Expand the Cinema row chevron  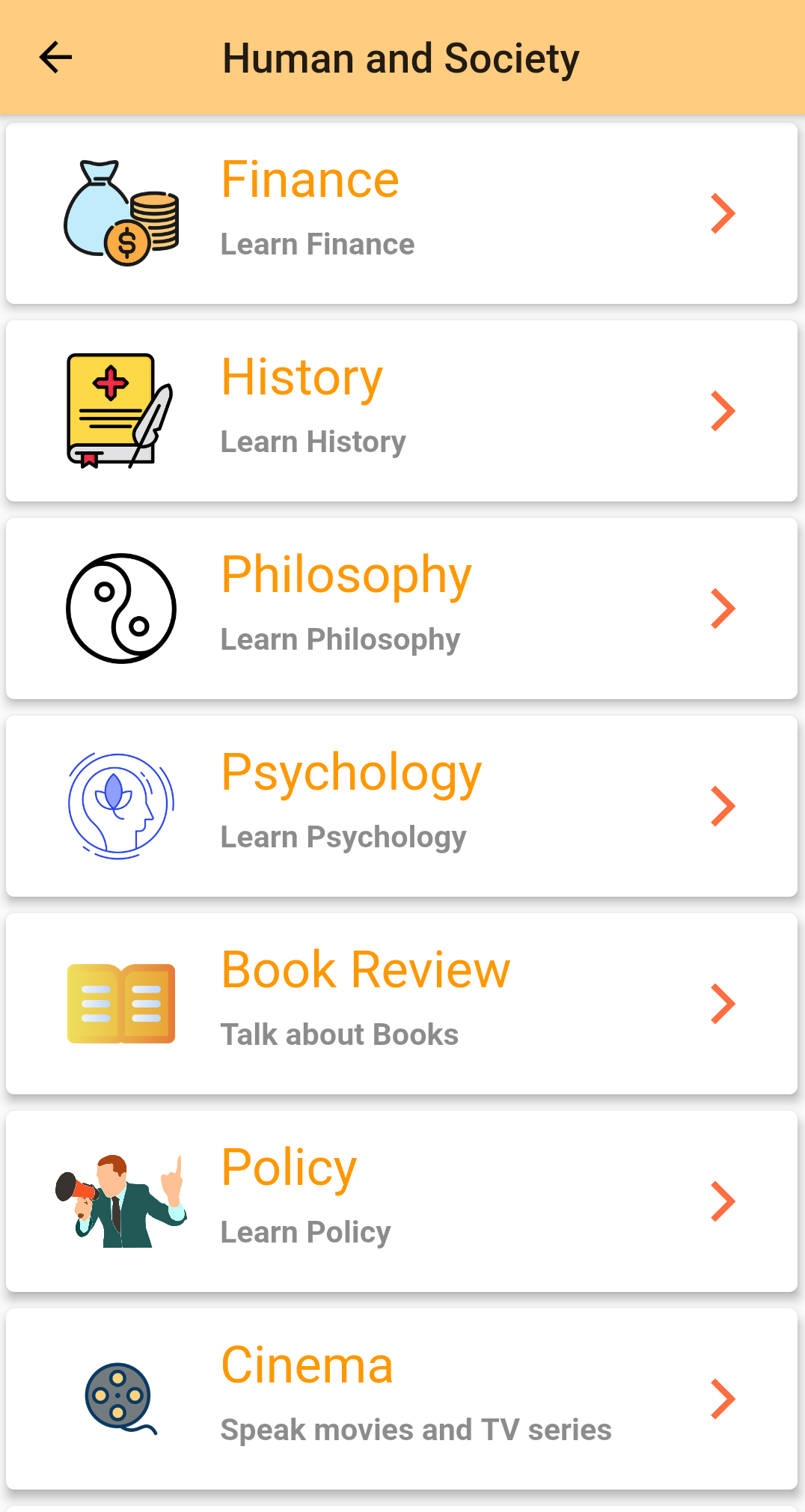point(722,1399)
